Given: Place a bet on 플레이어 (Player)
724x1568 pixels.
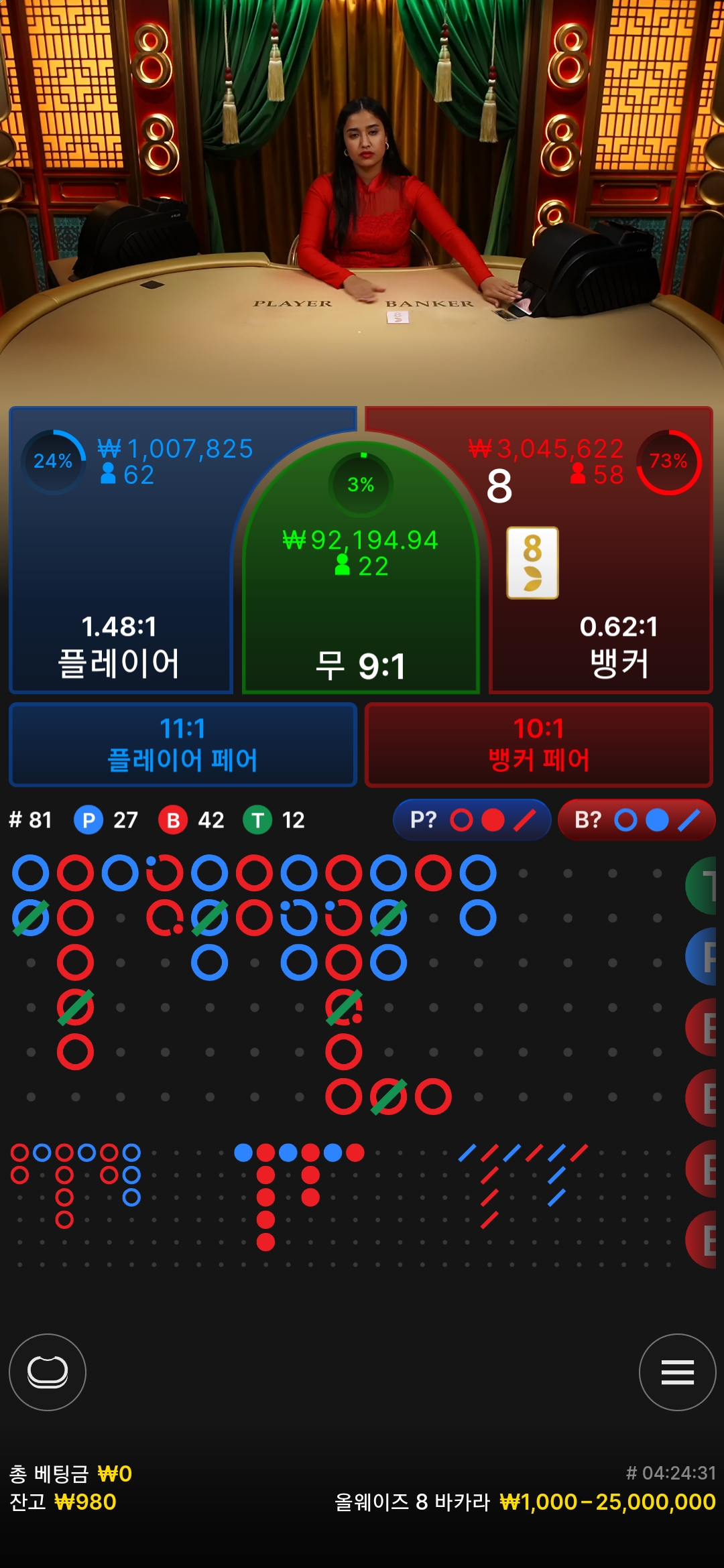Looking at the screenshot, I should [121, 603].
